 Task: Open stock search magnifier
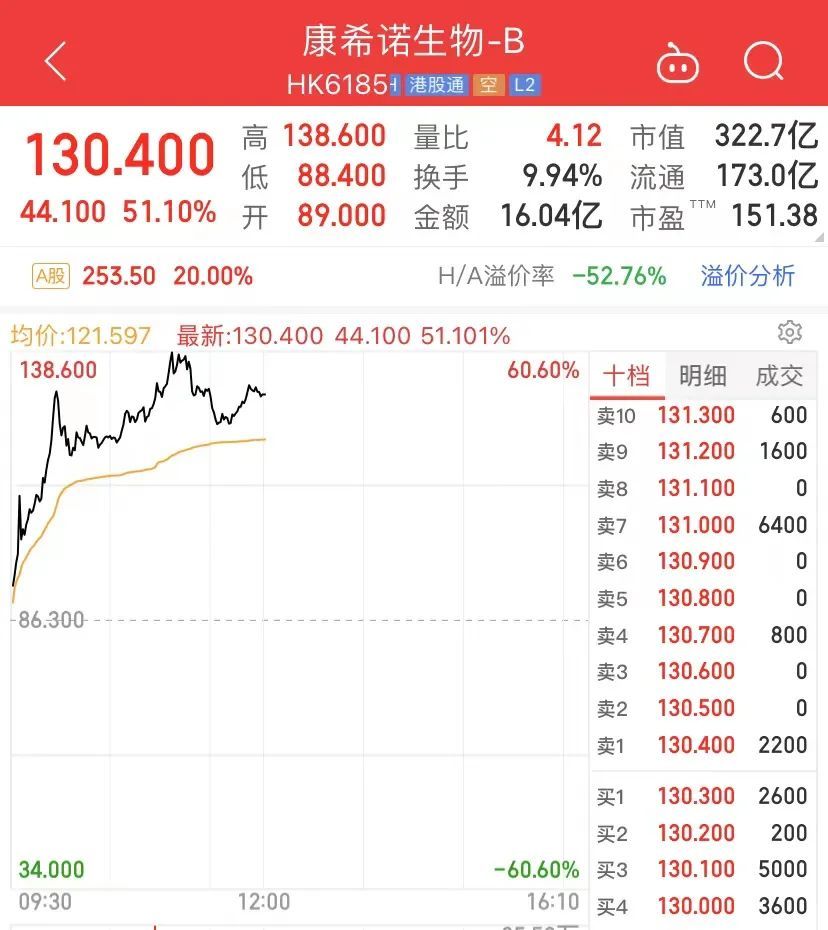click(764, 62)
